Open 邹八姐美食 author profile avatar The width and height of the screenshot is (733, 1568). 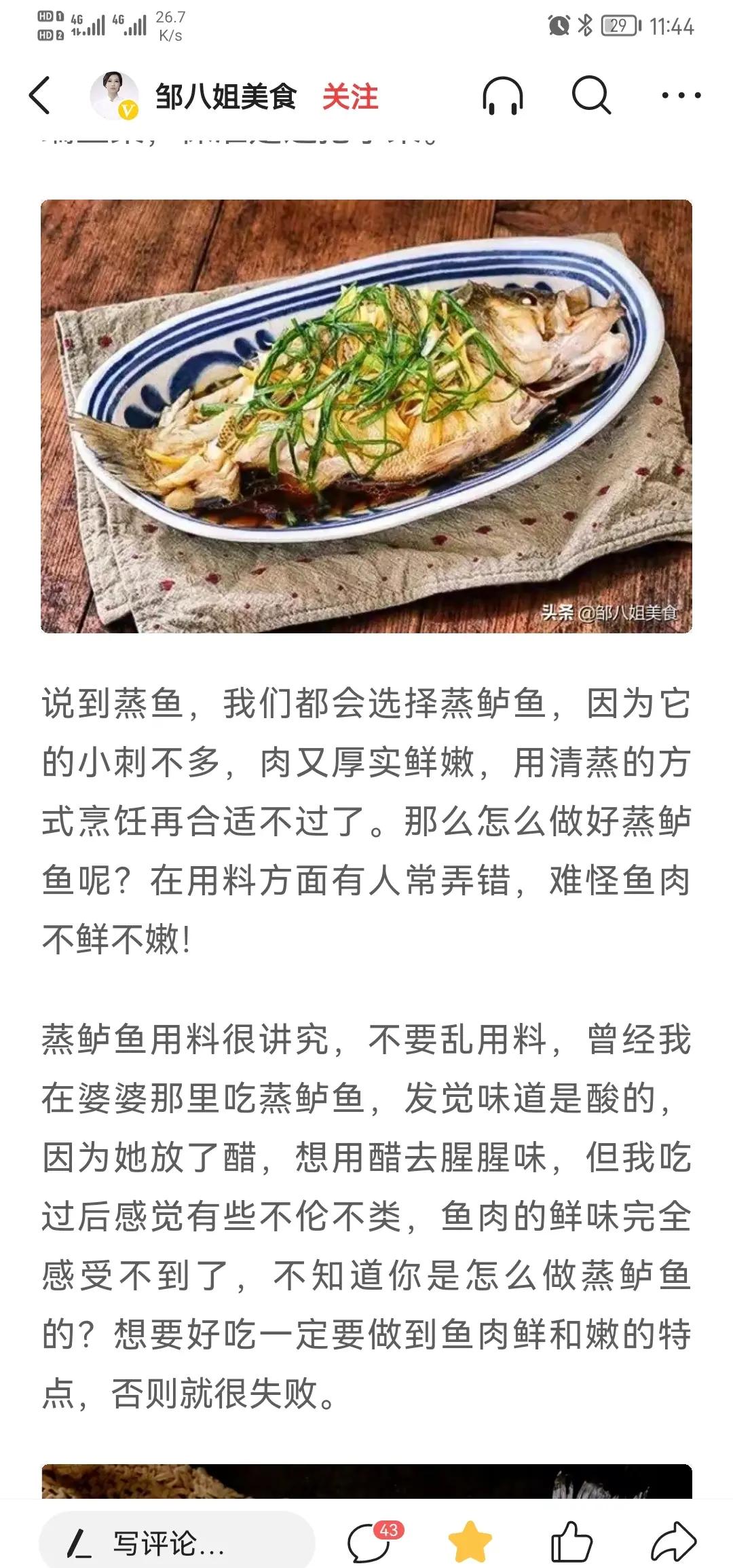114,95
